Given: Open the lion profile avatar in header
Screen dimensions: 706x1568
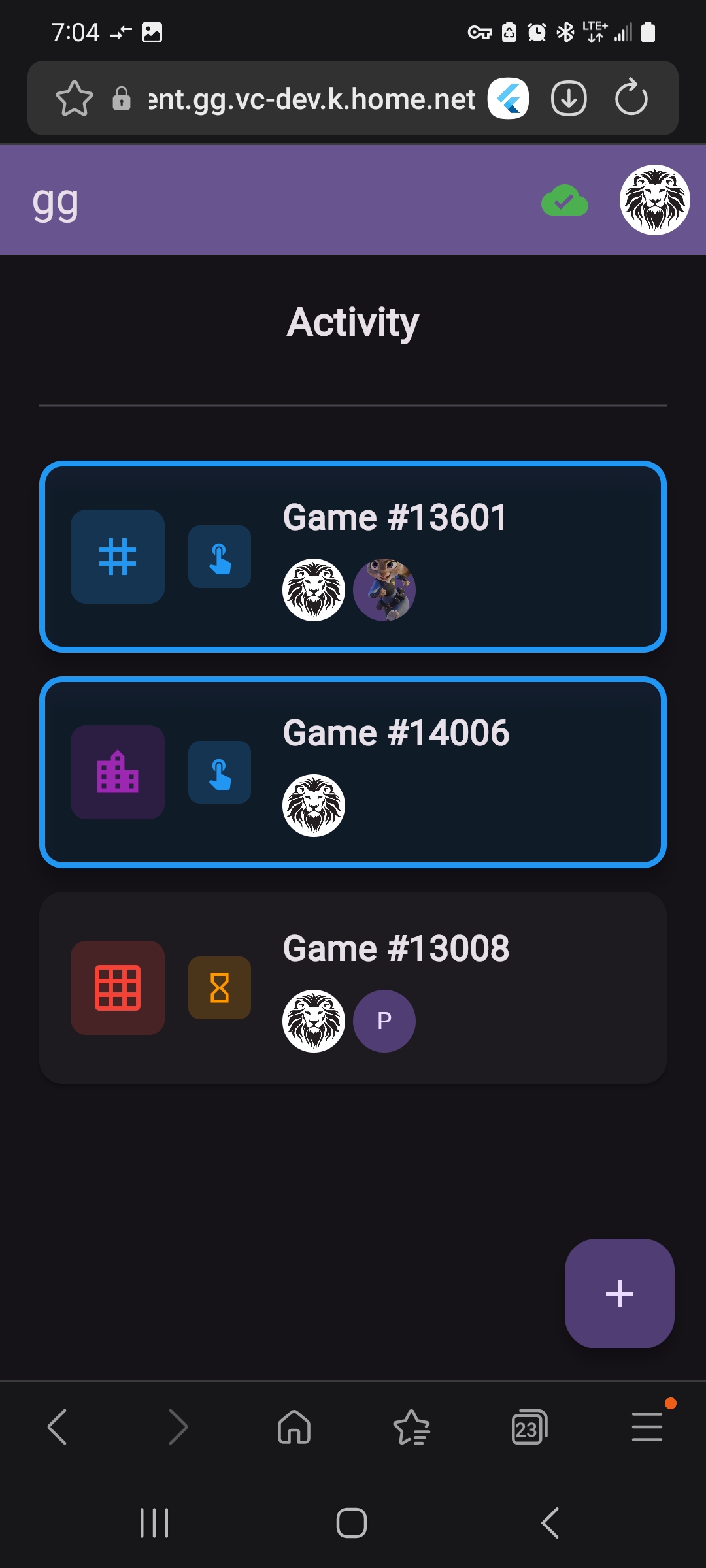Looking at the screenshot, I should pyautogui.click(x=654, y=200).
